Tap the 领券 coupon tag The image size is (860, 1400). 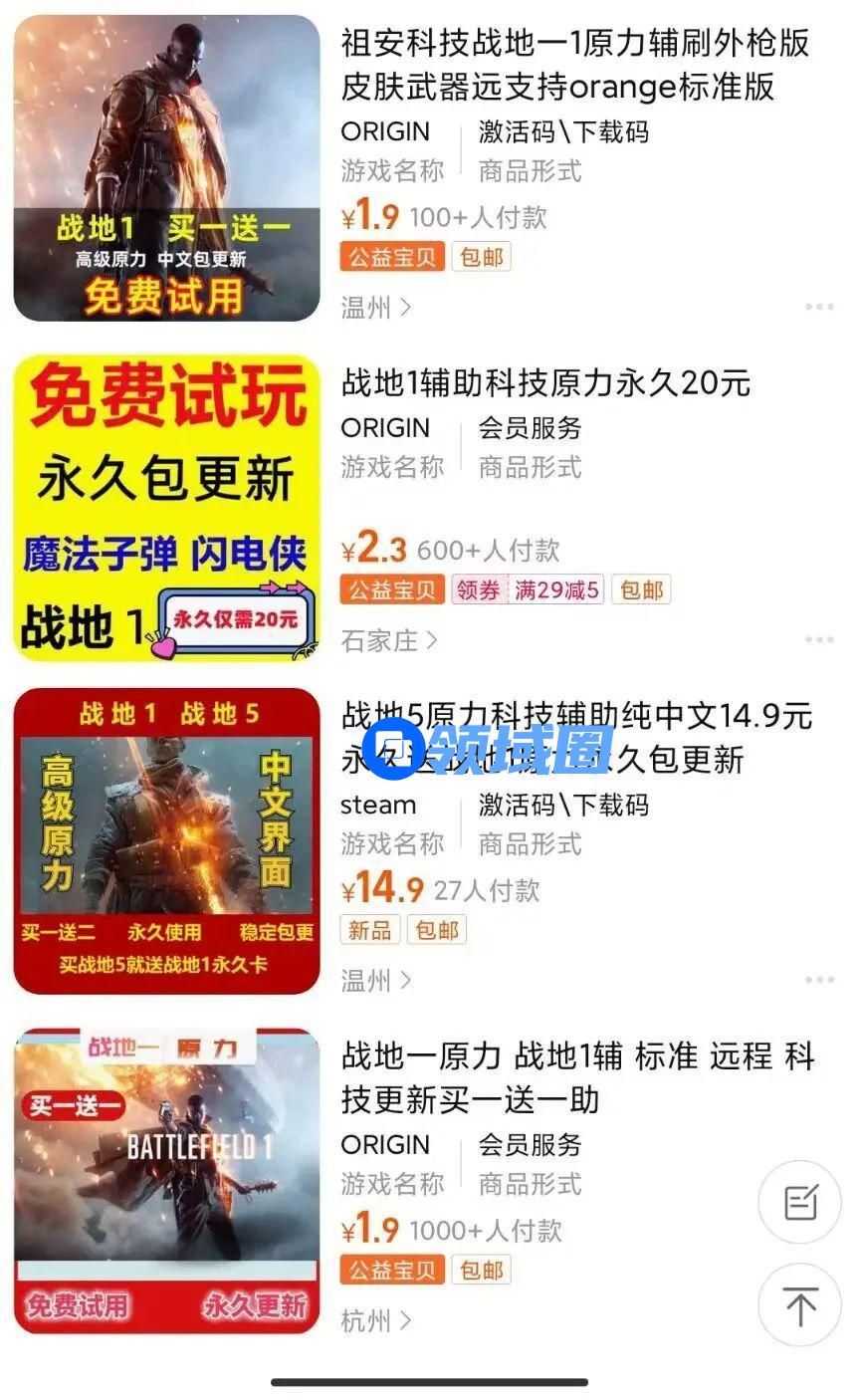click(479, 590)
